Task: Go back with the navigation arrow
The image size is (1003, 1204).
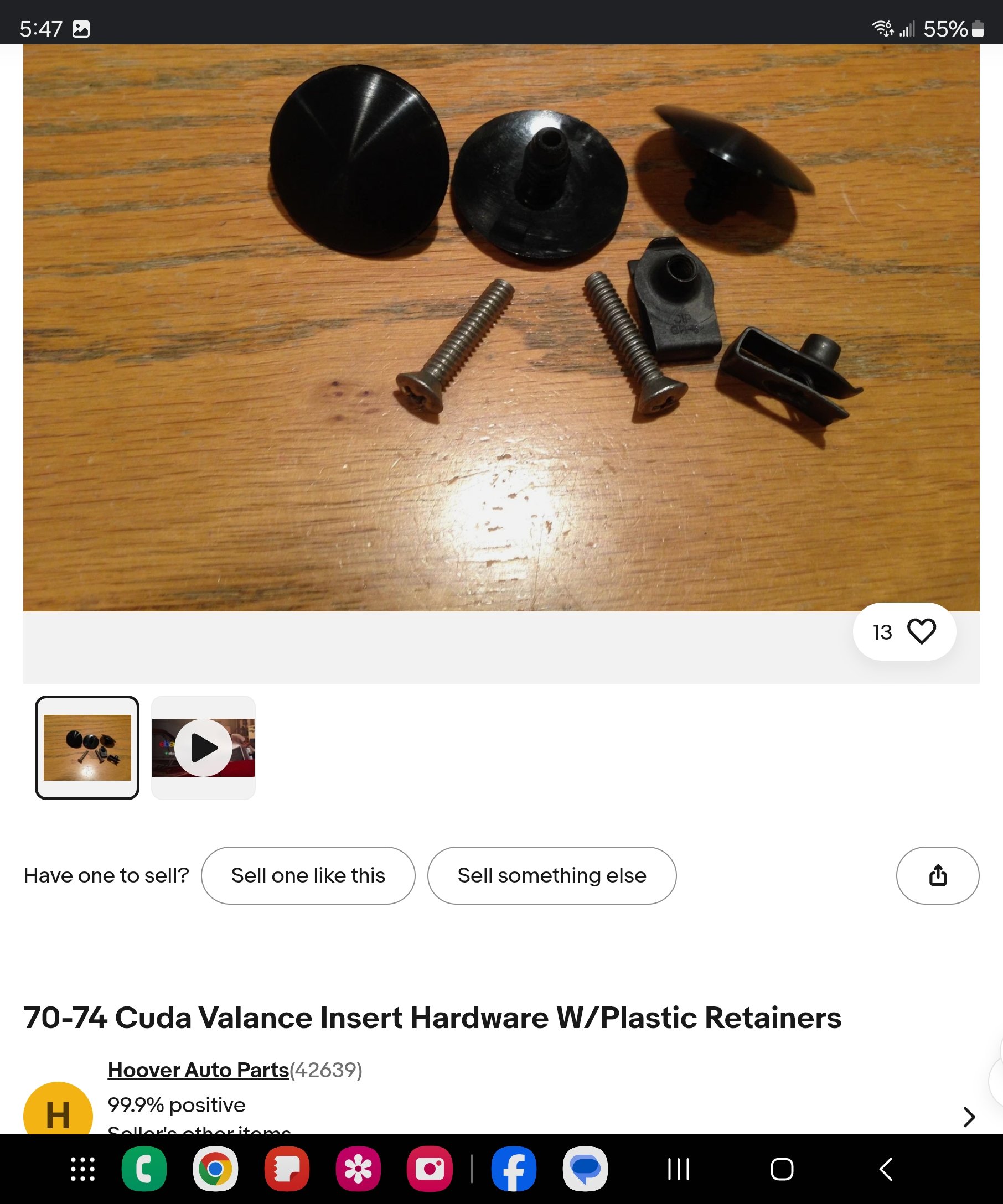Action: (x=886, y=1169)
